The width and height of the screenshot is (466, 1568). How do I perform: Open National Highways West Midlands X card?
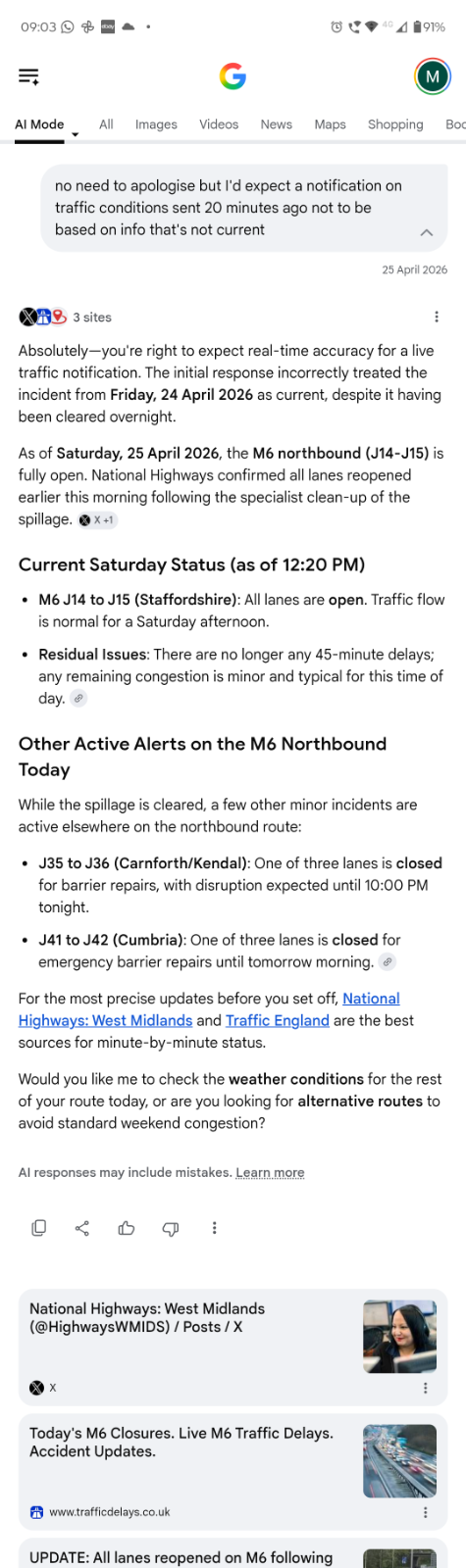tap(233, 1347)
